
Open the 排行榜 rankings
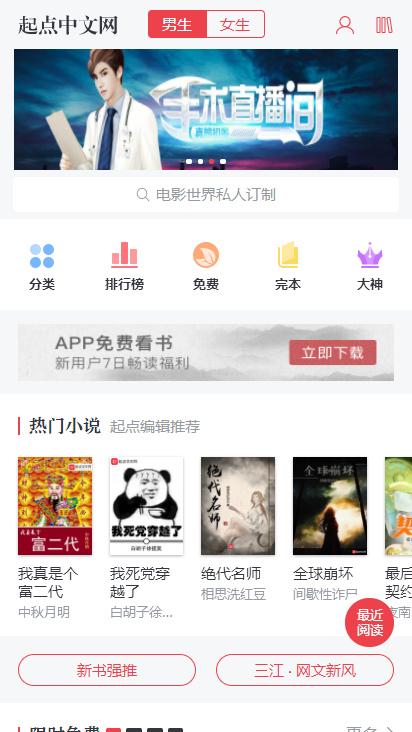(x=124, y=267)
